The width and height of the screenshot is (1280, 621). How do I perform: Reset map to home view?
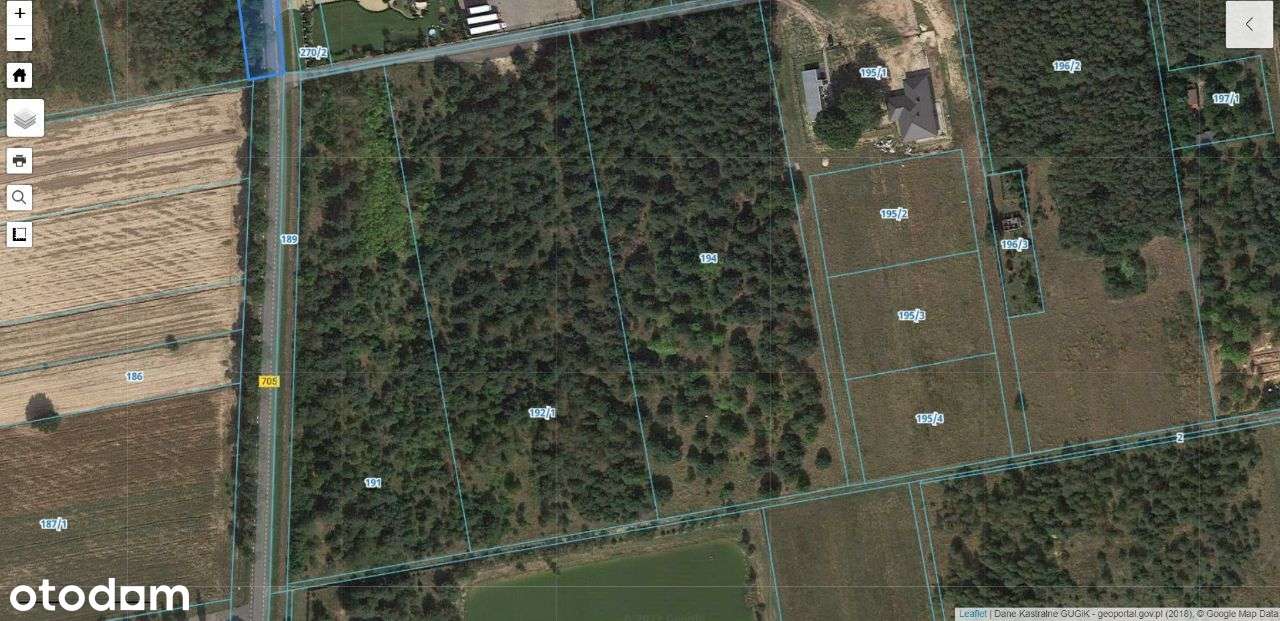[x=19, y=75]
